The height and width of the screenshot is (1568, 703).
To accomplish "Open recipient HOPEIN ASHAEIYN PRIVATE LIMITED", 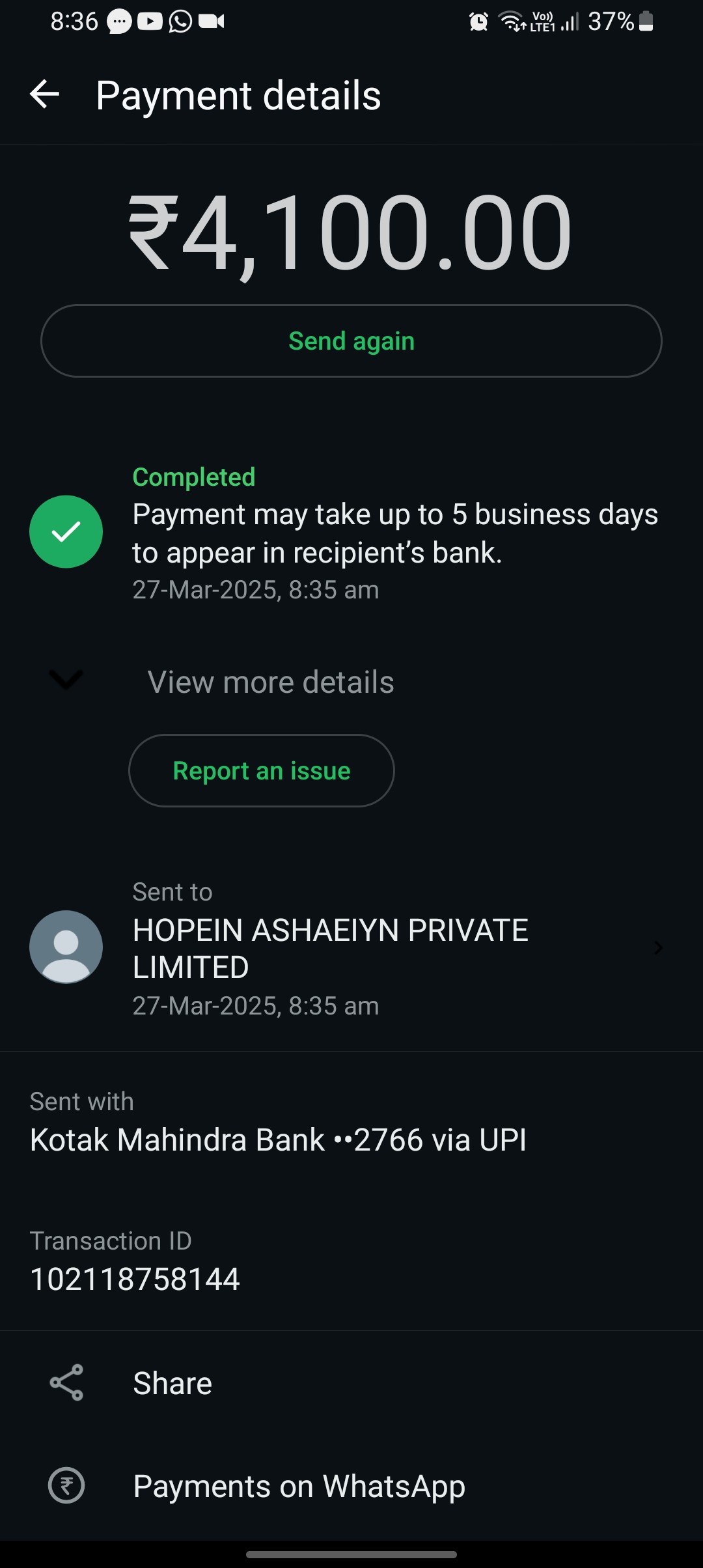I will 351,948.
